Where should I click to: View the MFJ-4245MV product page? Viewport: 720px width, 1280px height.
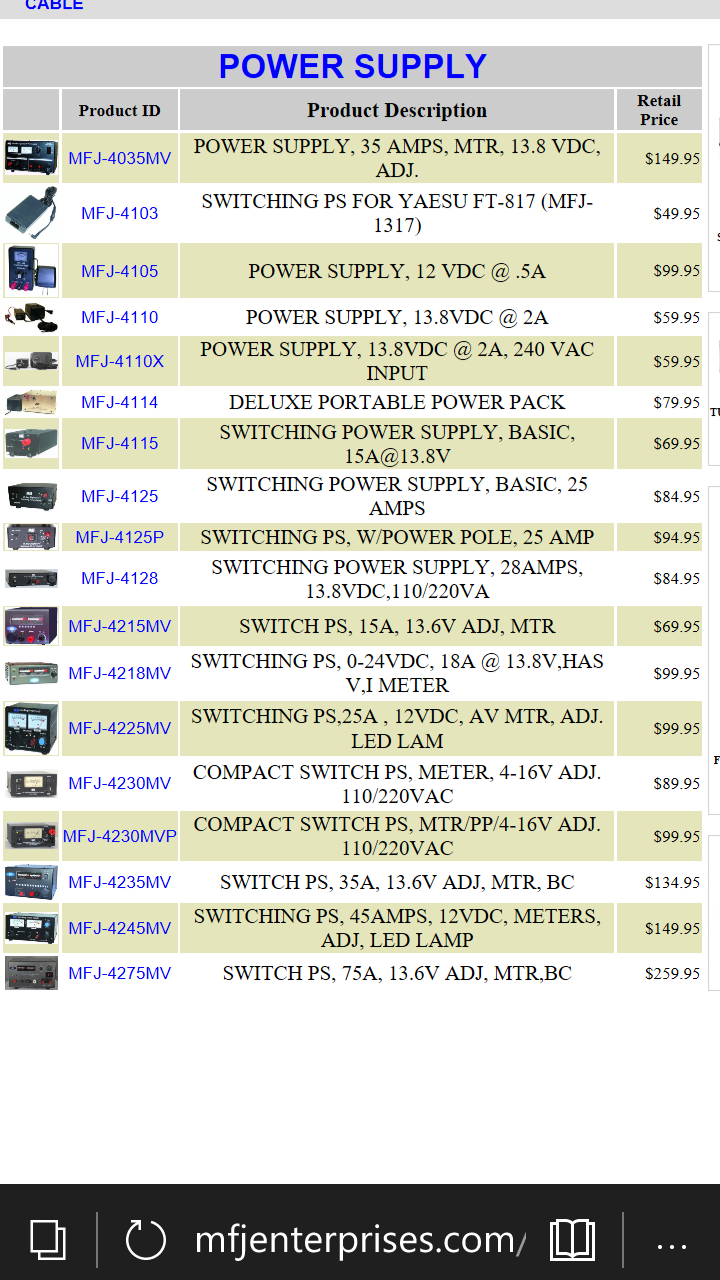click(x=120, y=928)
